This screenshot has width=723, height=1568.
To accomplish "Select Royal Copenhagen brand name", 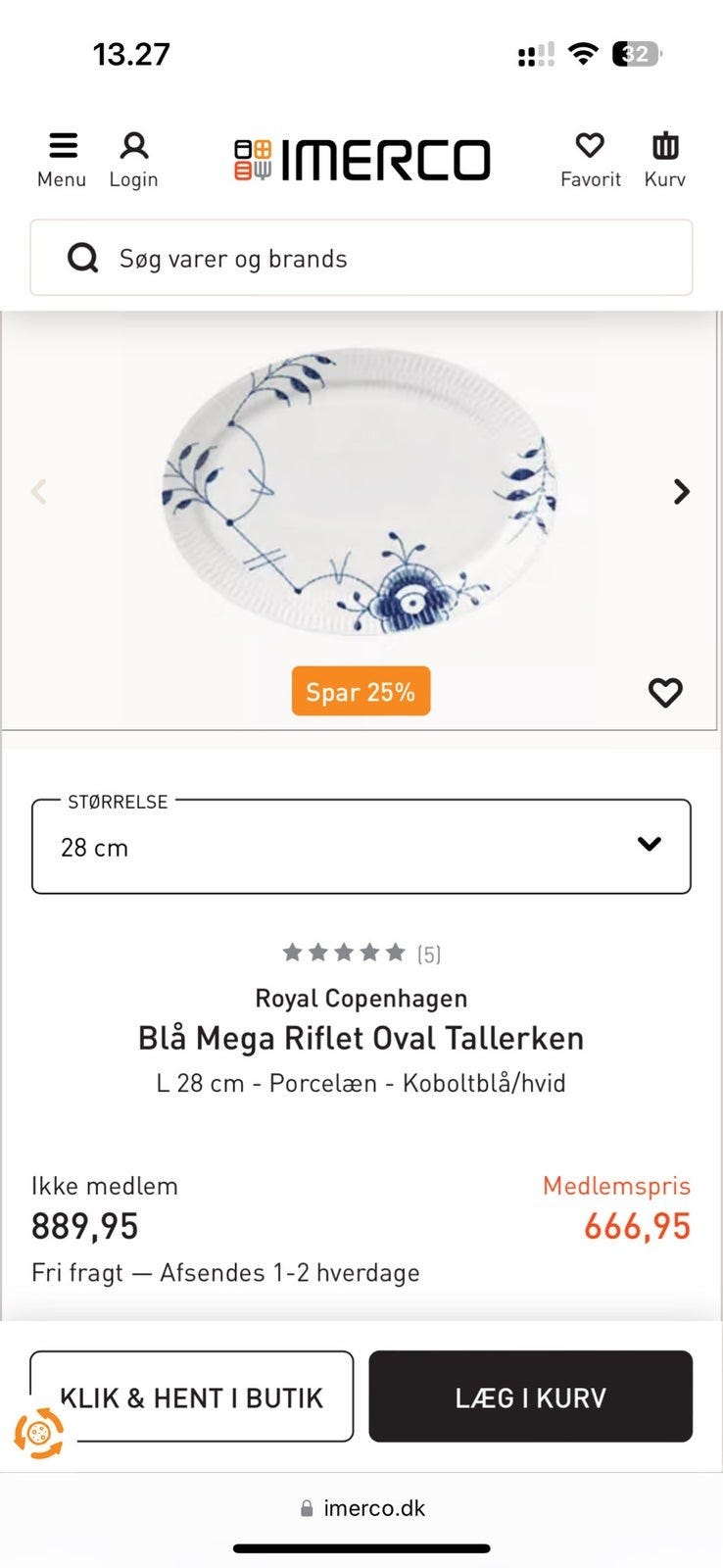I will [361, 998].
